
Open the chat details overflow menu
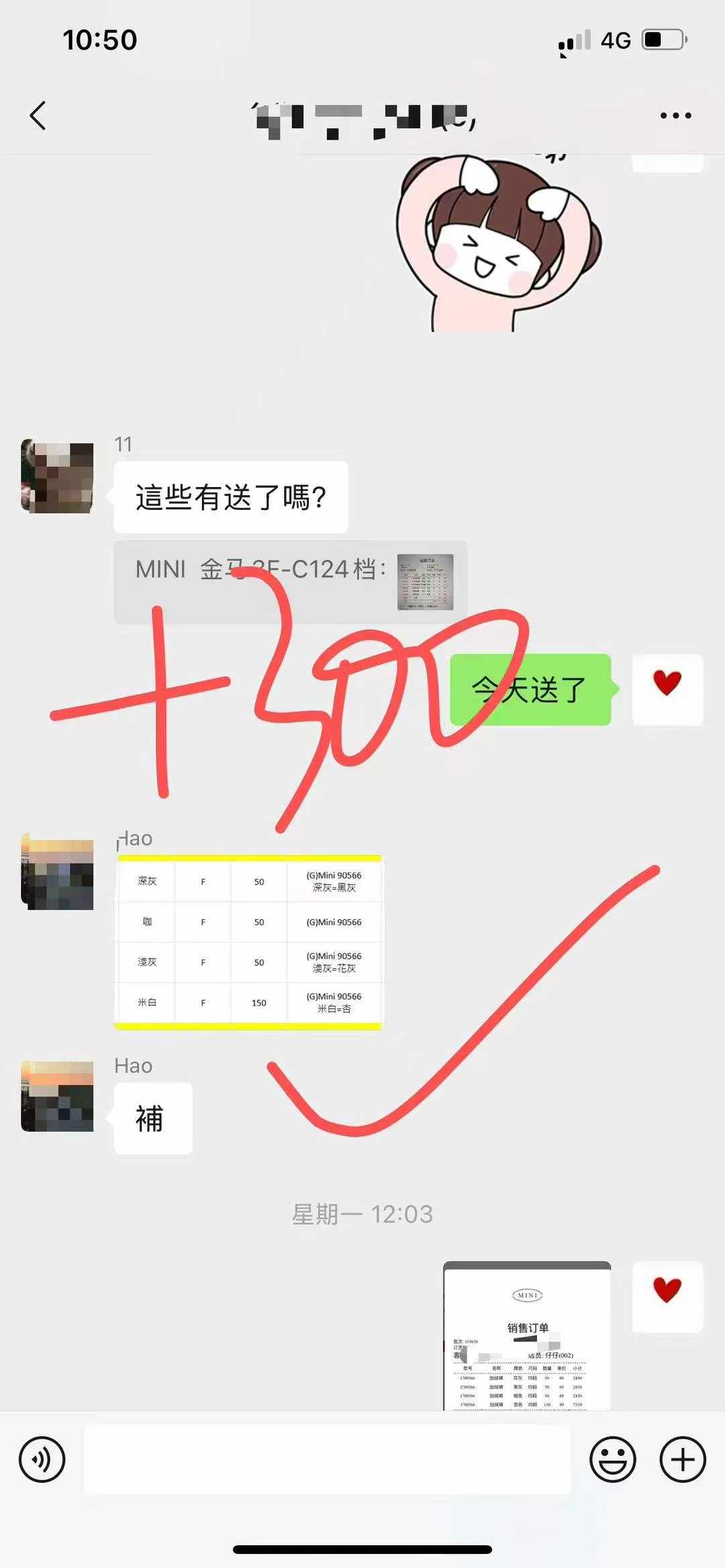click(675, 115)
